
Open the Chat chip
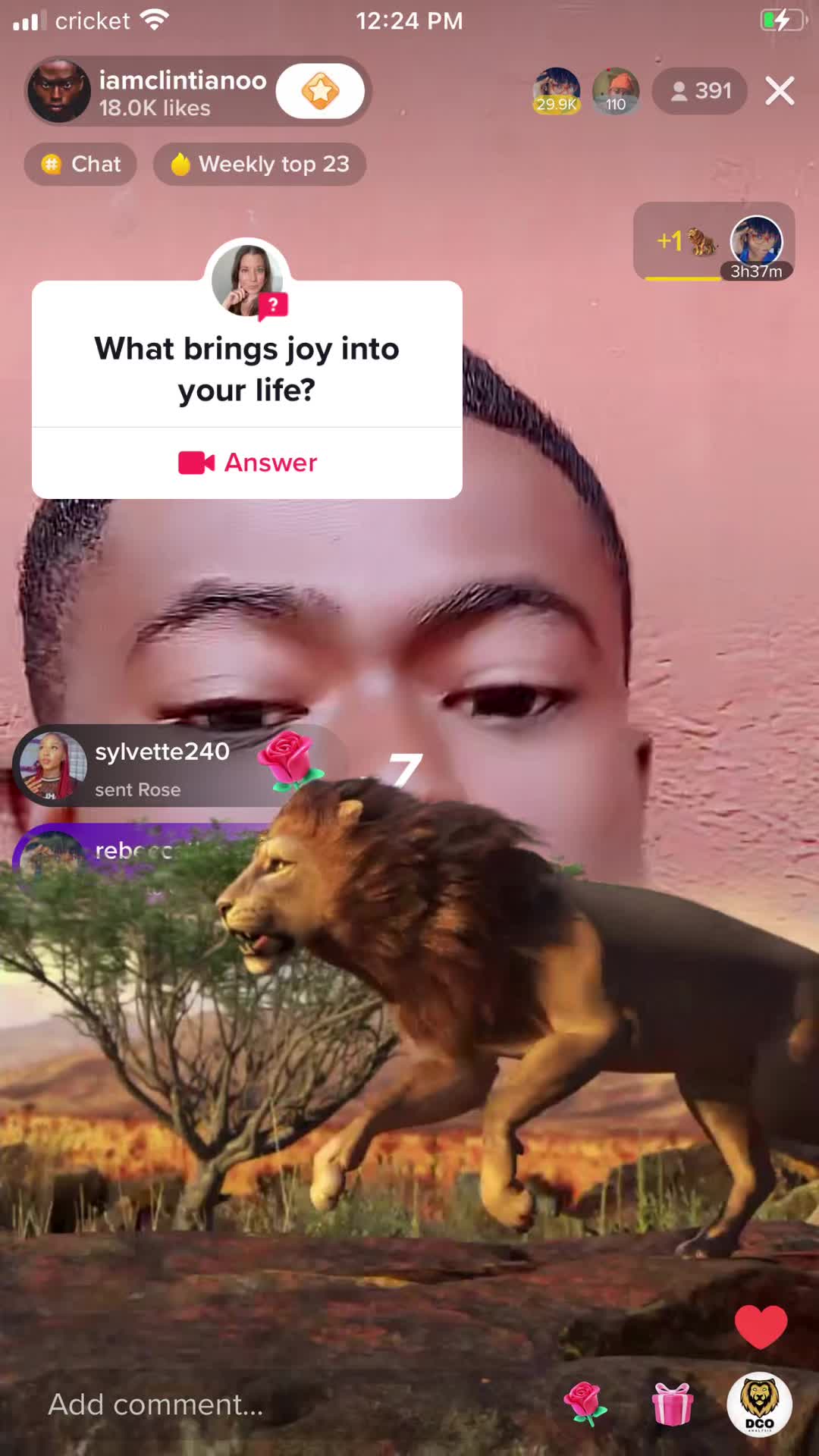coord(80,164)
